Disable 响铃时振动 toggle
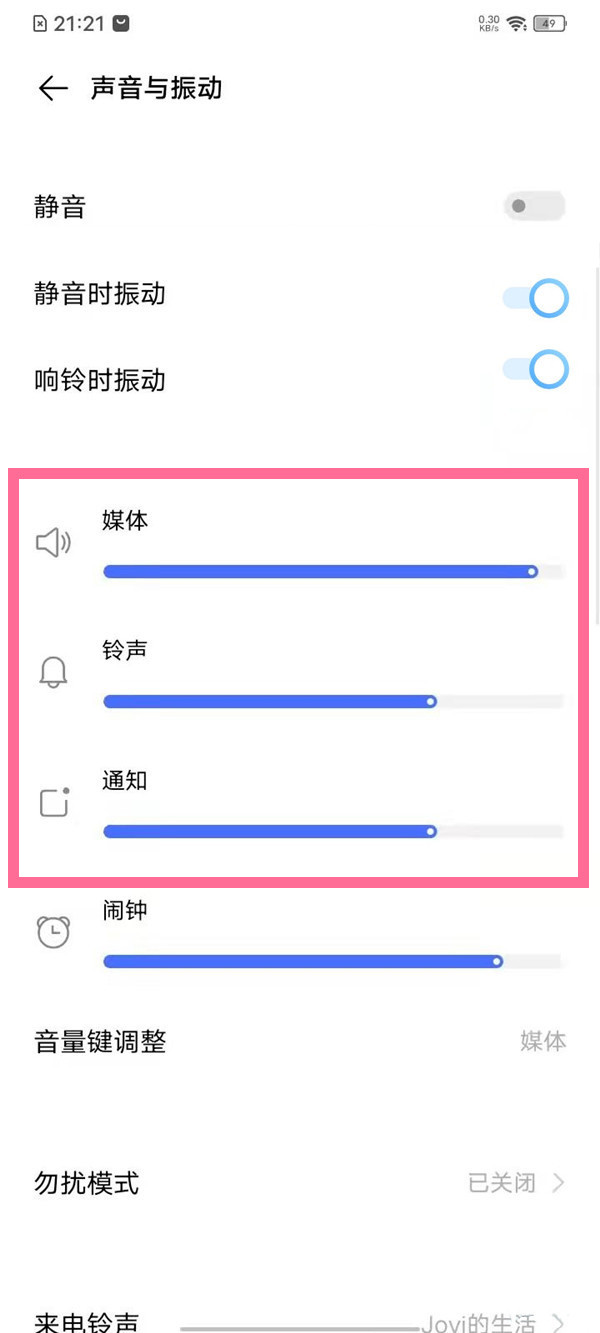The height and width of the screenshot is (1333, 600). coord(535,369)
